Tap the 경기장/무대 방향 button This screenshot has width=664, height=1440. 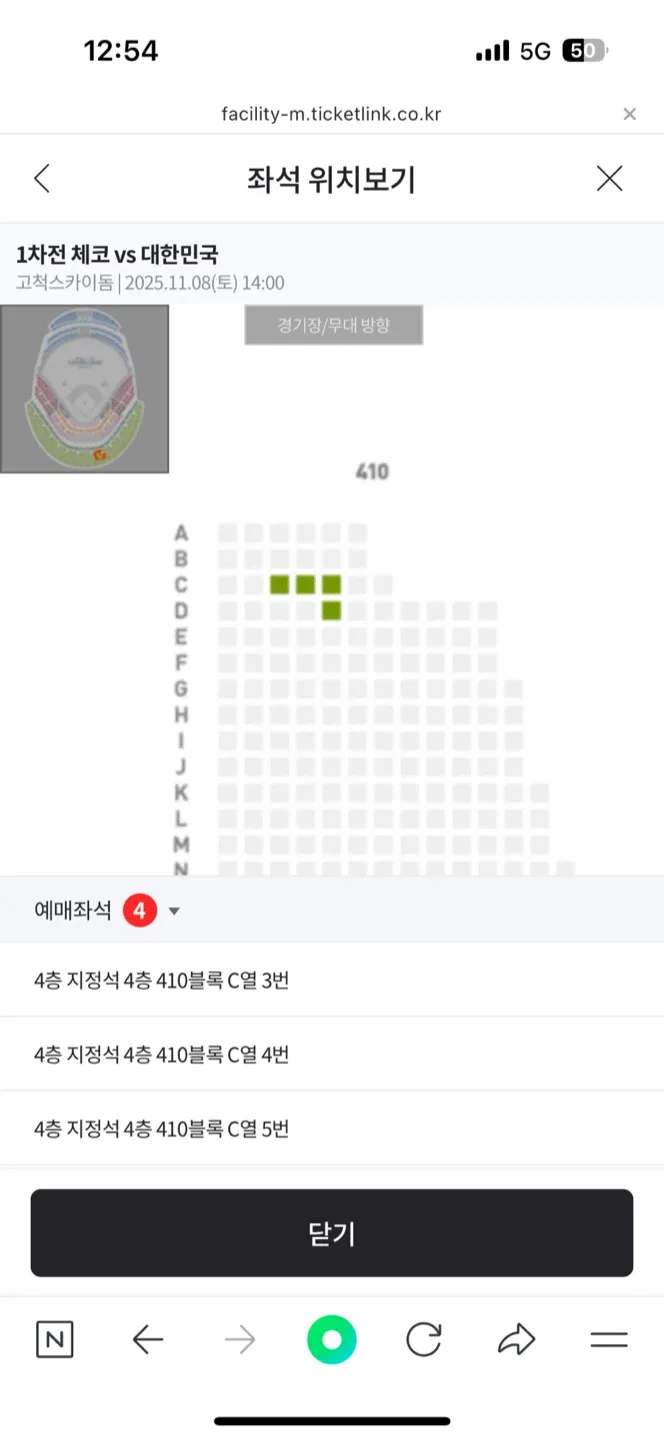click(x=333, y=326)
